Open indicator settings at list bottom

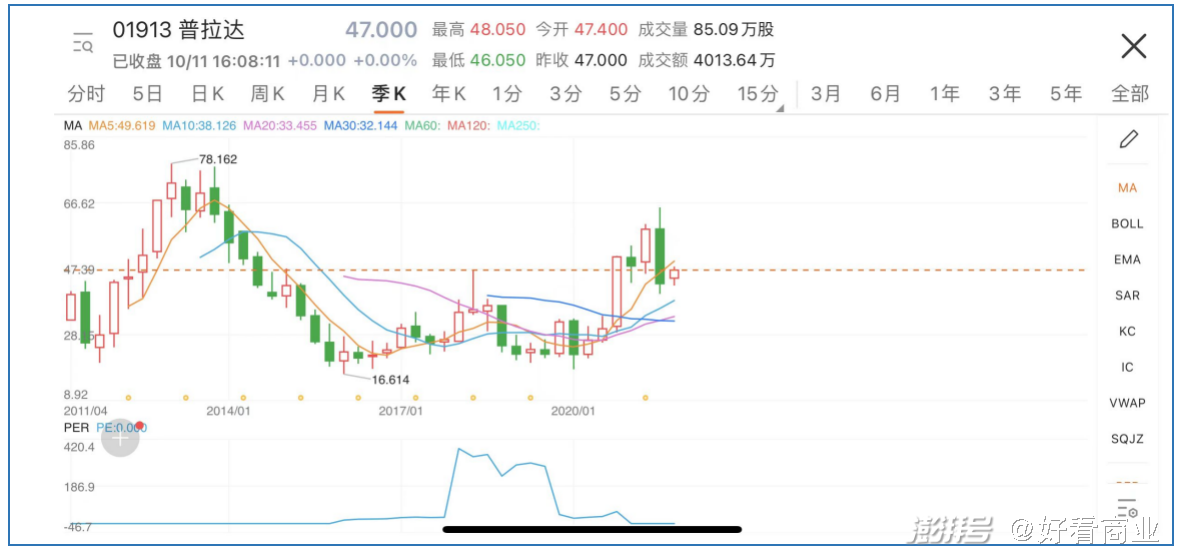(1128, 508)
